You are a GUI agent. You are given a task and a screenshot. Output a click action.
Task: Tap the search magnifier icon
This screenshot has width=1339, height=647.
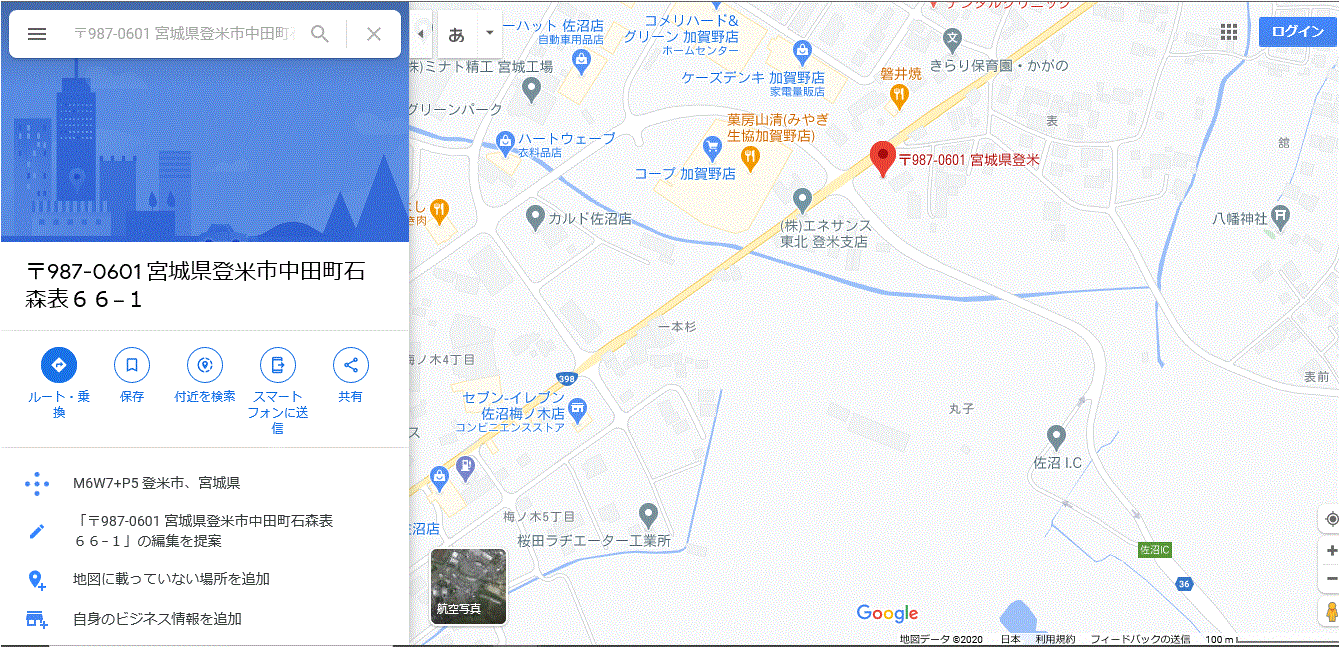(x=320, y=34)
